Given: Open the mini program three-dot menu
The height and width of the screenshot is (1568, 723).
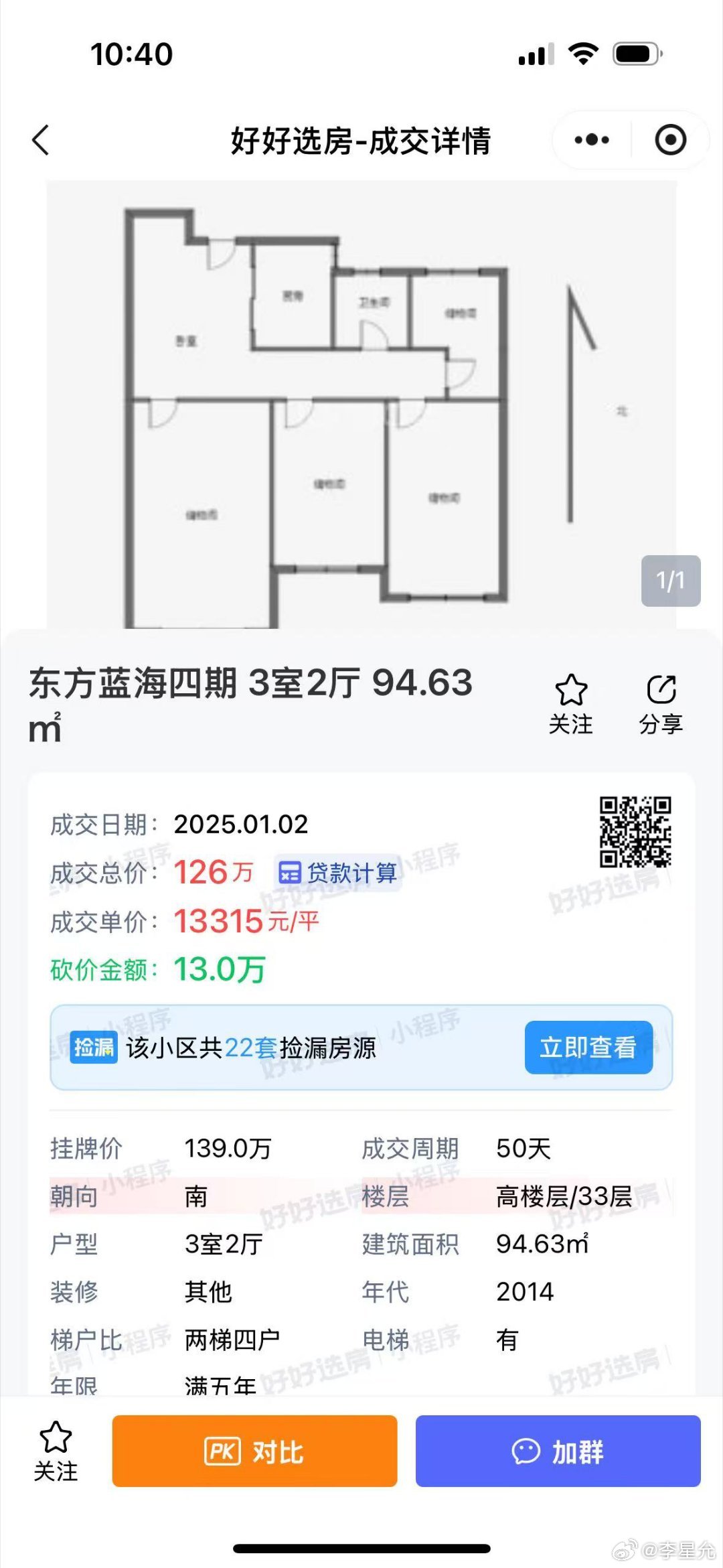Looking at the screenshot, I should [x=592, y=140].
